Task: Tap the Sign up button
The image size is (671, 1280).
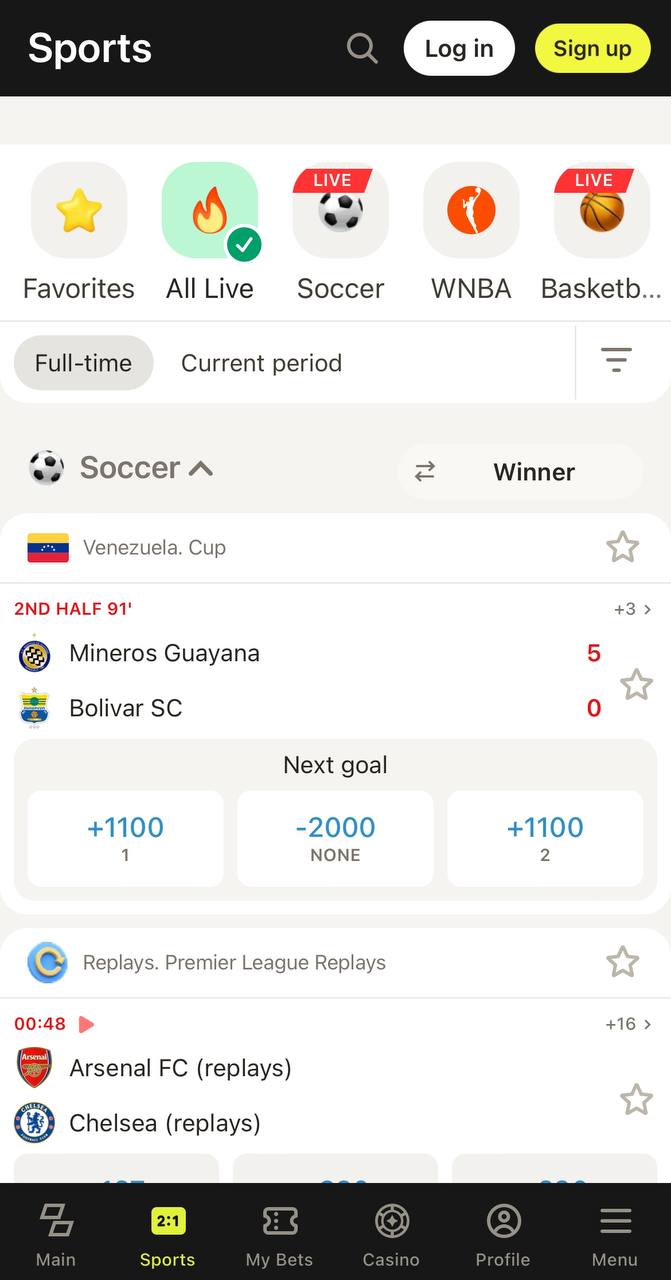Action: [x=592, y=48]
